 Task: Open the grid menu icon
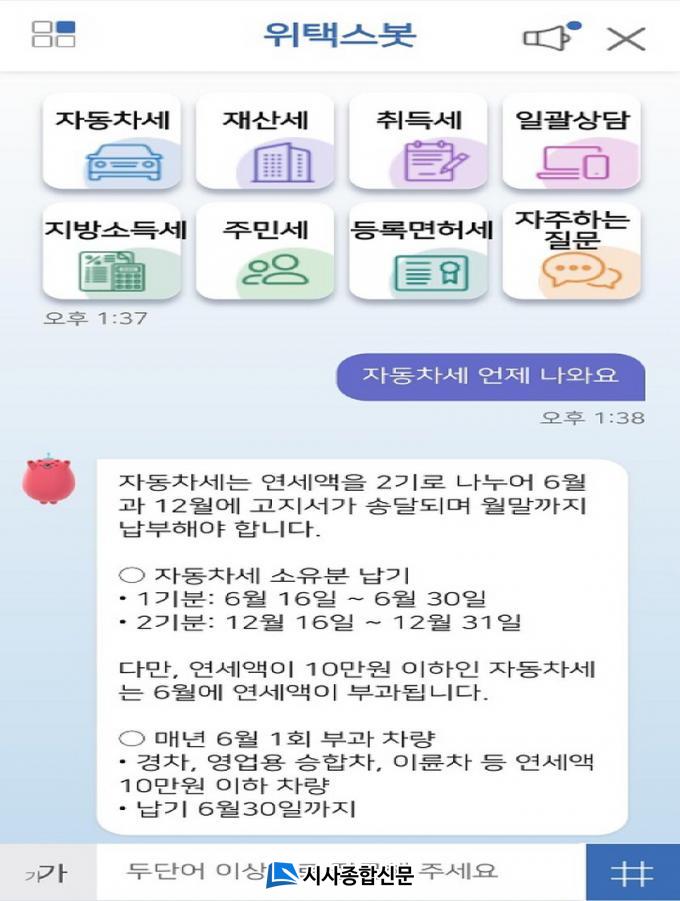coord(53,34)
